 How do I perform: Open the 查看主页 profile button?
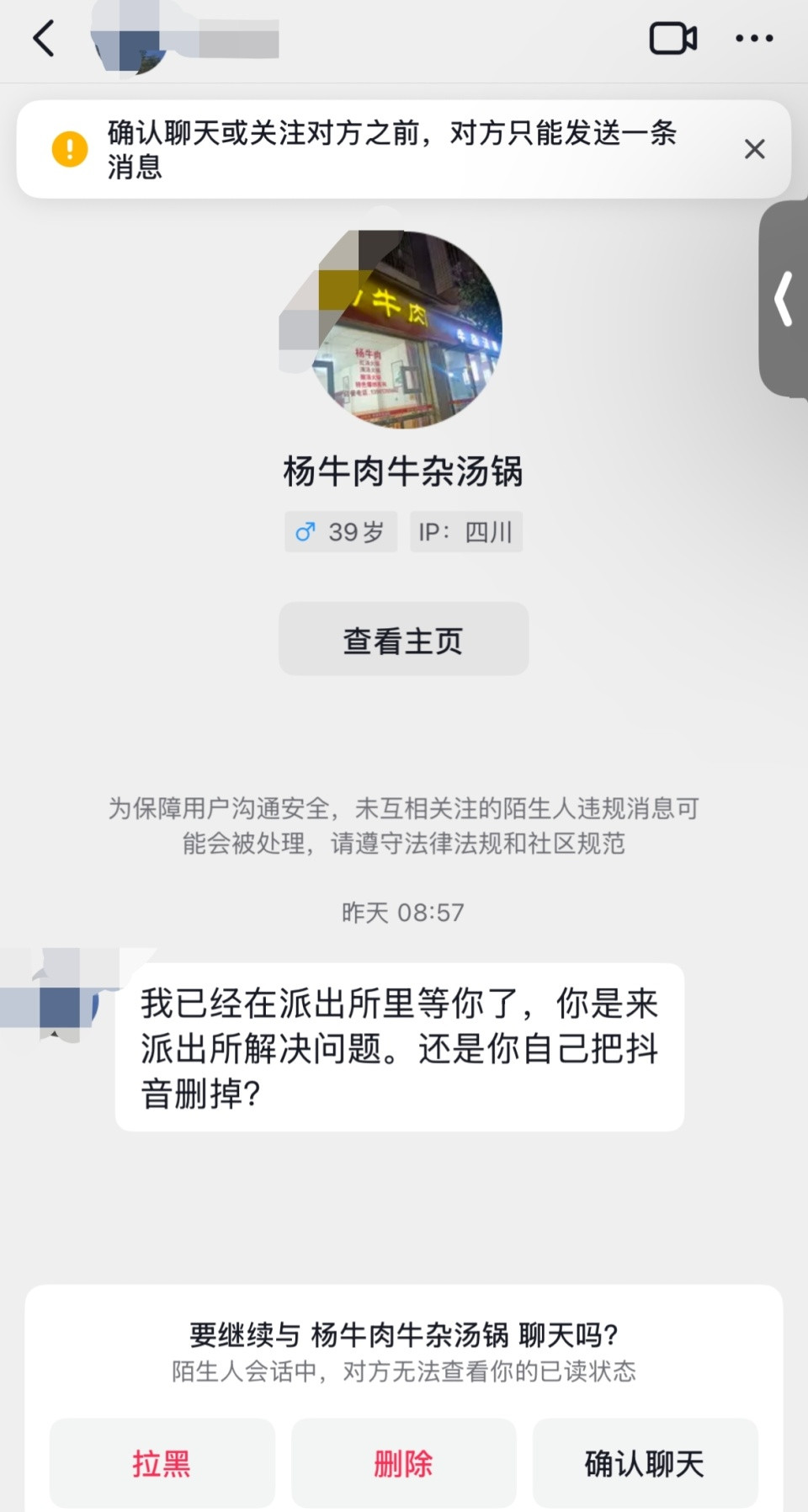403,639
